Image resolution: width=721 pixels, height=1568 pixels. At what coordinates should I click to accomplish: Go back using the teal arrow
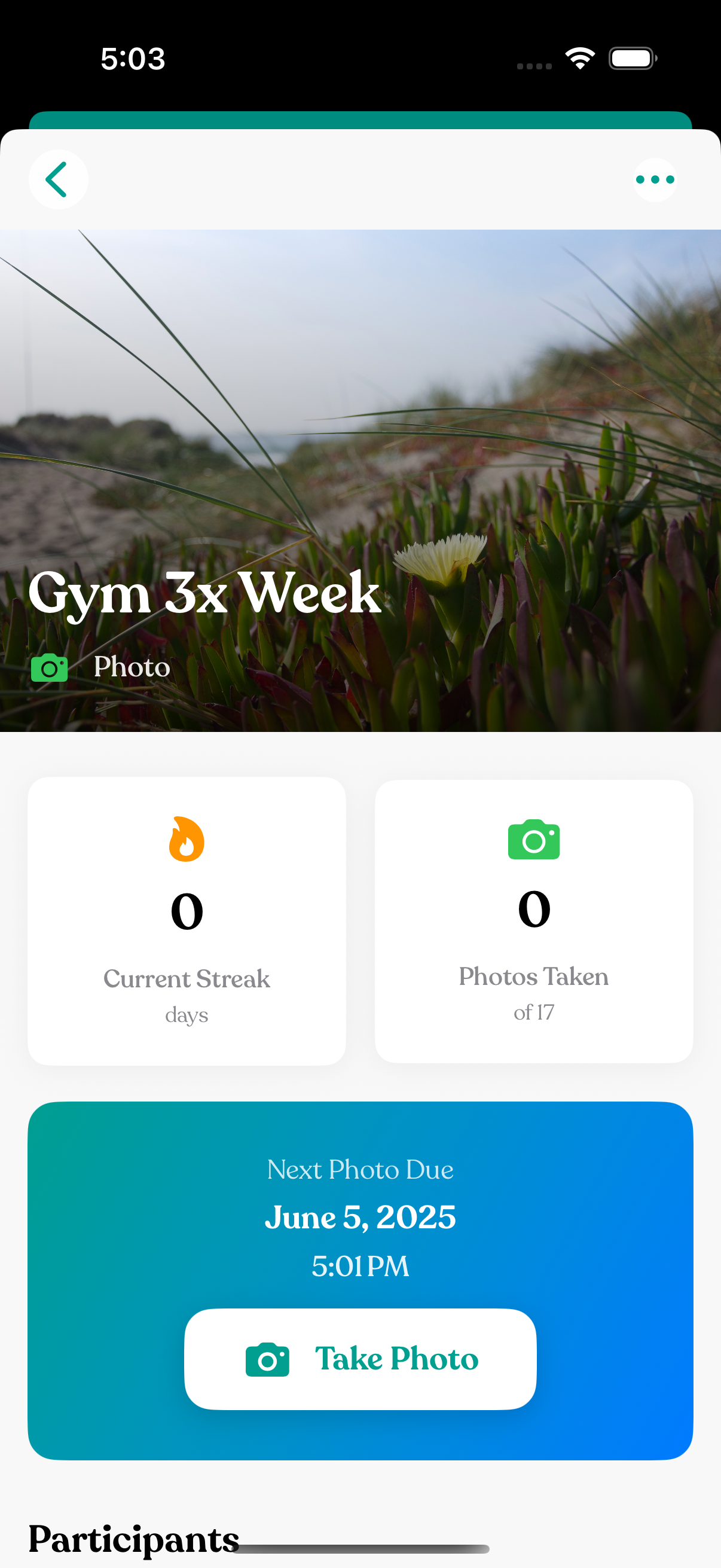coord(58,179)
